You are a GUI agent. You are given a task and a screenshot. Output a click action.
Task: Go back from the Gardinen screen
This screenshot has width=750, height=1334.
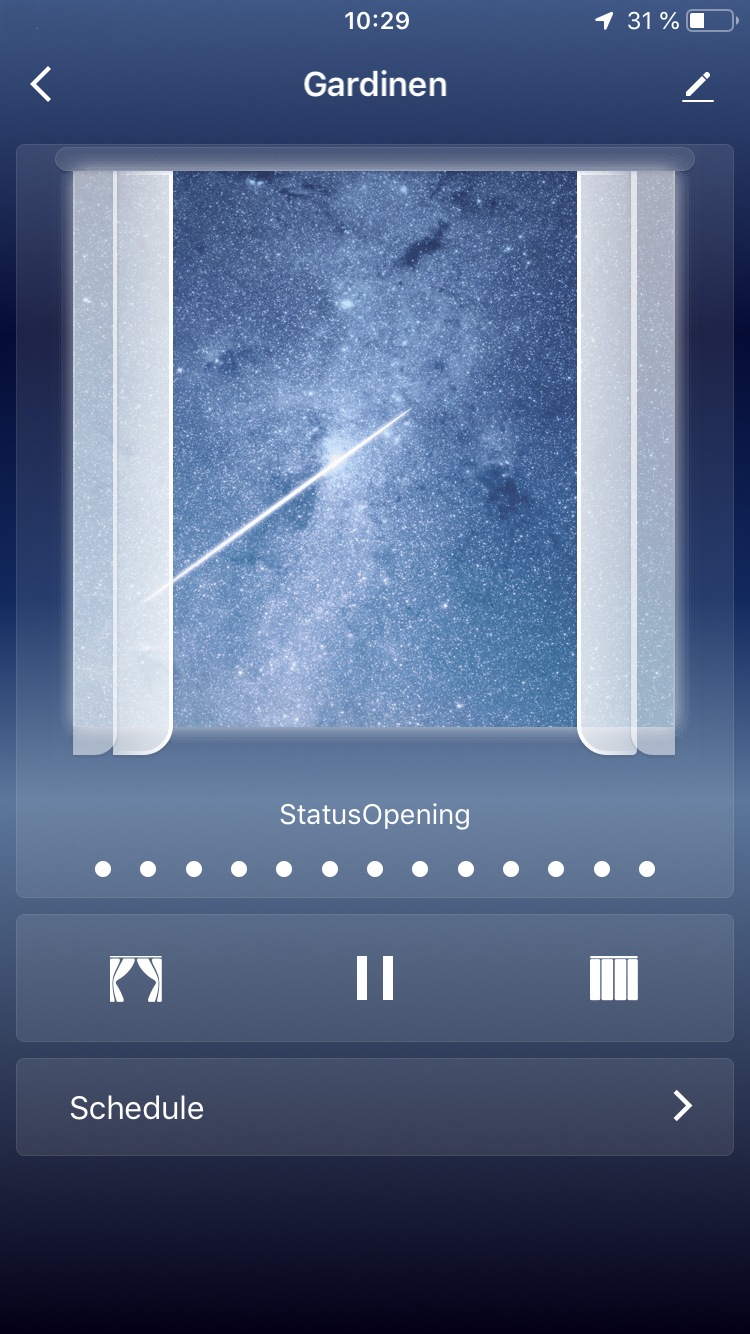point(41,85)
